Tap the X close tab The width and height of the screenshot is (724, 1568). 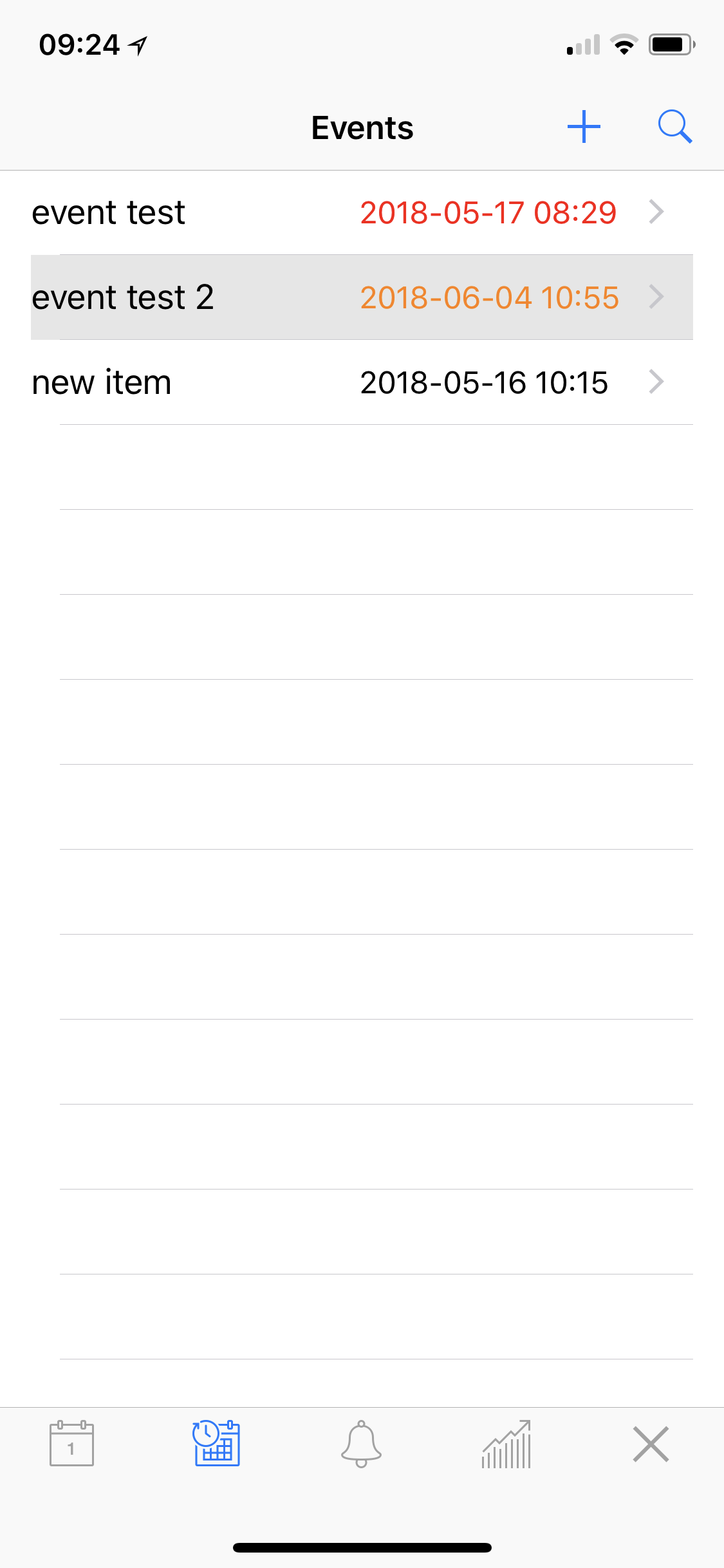click(651, 1444)
